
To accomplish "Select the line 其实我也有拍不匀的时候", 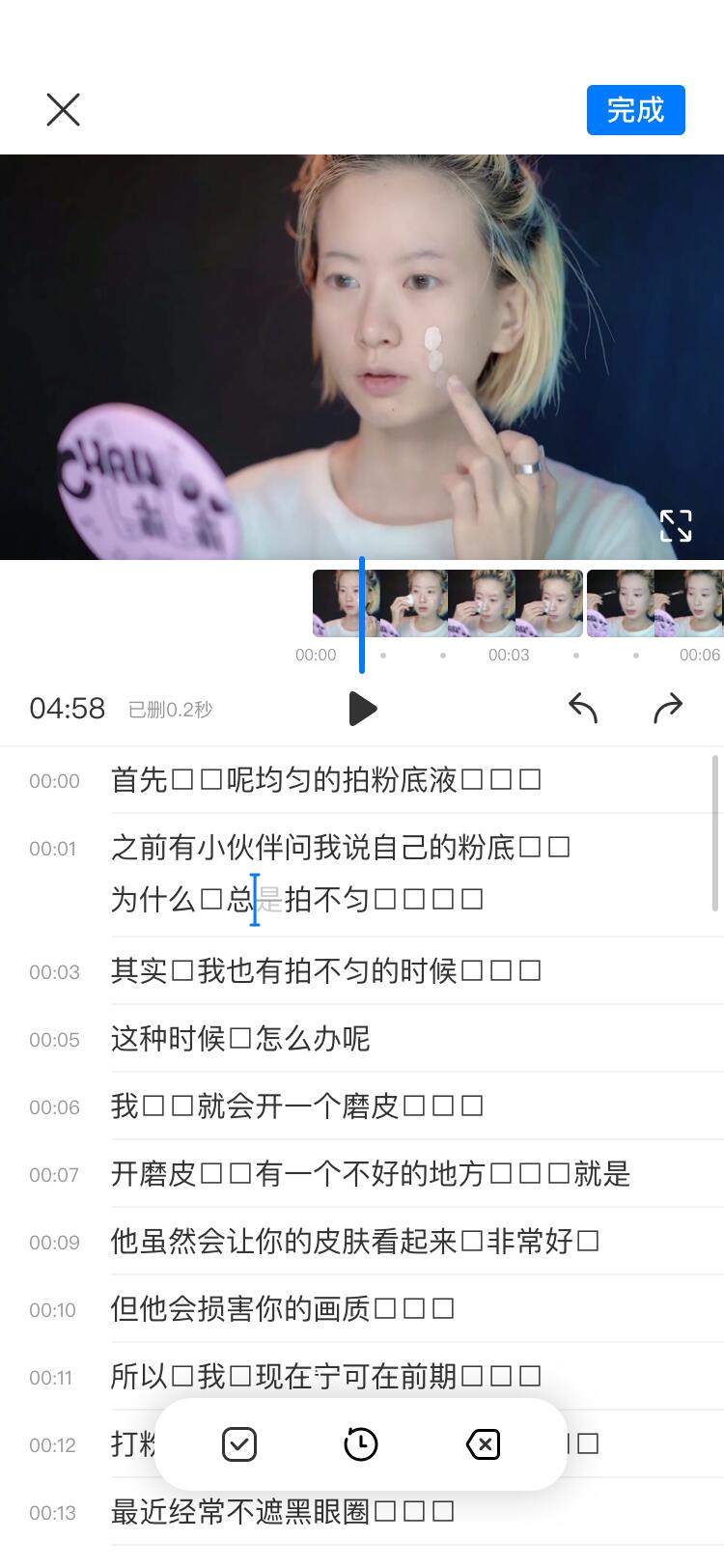I will 325,971.
